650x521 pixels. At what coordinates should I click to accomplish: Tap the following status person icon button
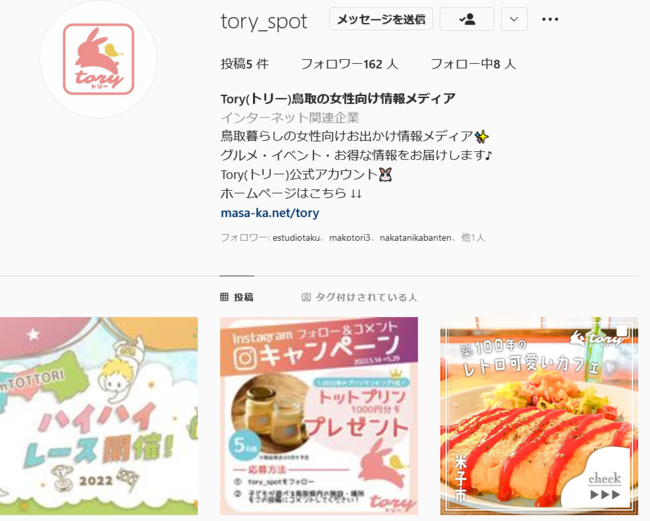coord(465,19)
